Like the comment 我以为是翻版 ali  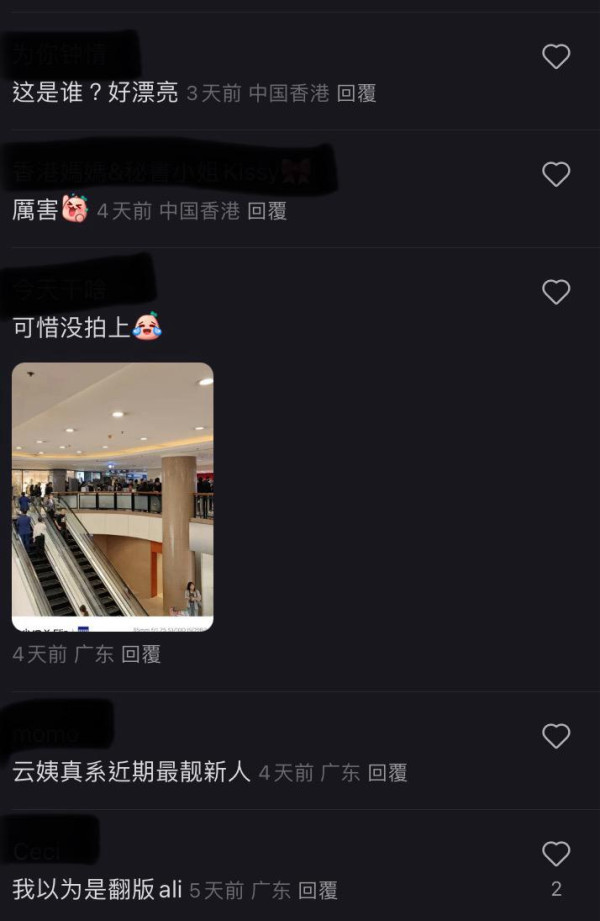click(x=556, y=854)
